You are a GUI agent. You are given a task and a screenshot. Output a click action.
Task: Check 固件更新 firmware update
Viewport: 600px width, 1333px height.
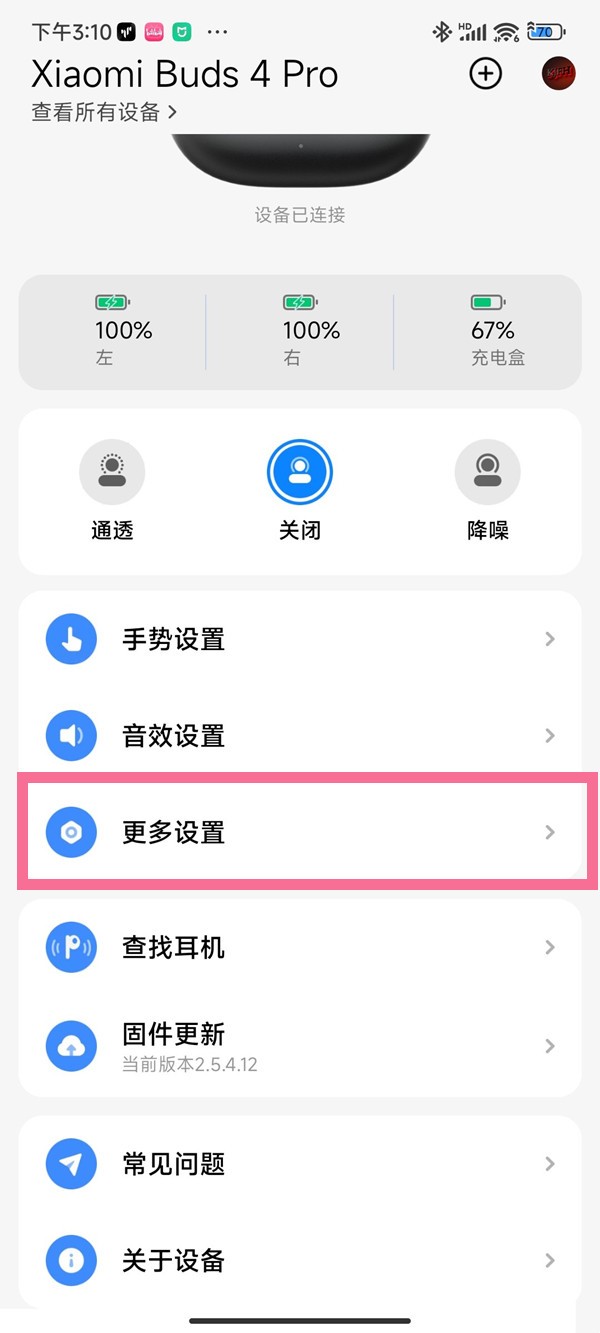pyautogui.click(x=300, y=1045)
